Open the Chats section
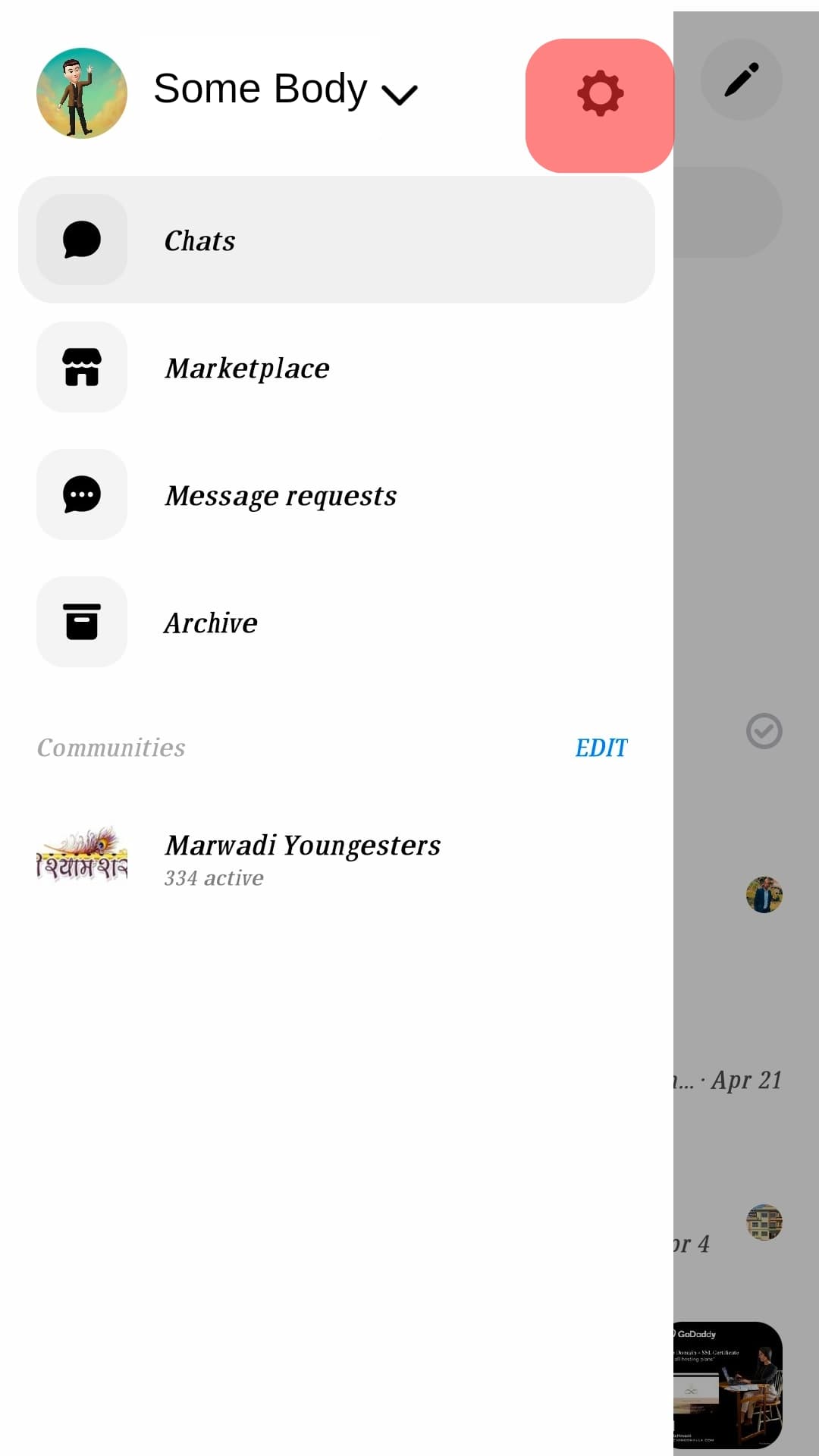The height and width of the screenshot is (1456, 819). point(336,240)
